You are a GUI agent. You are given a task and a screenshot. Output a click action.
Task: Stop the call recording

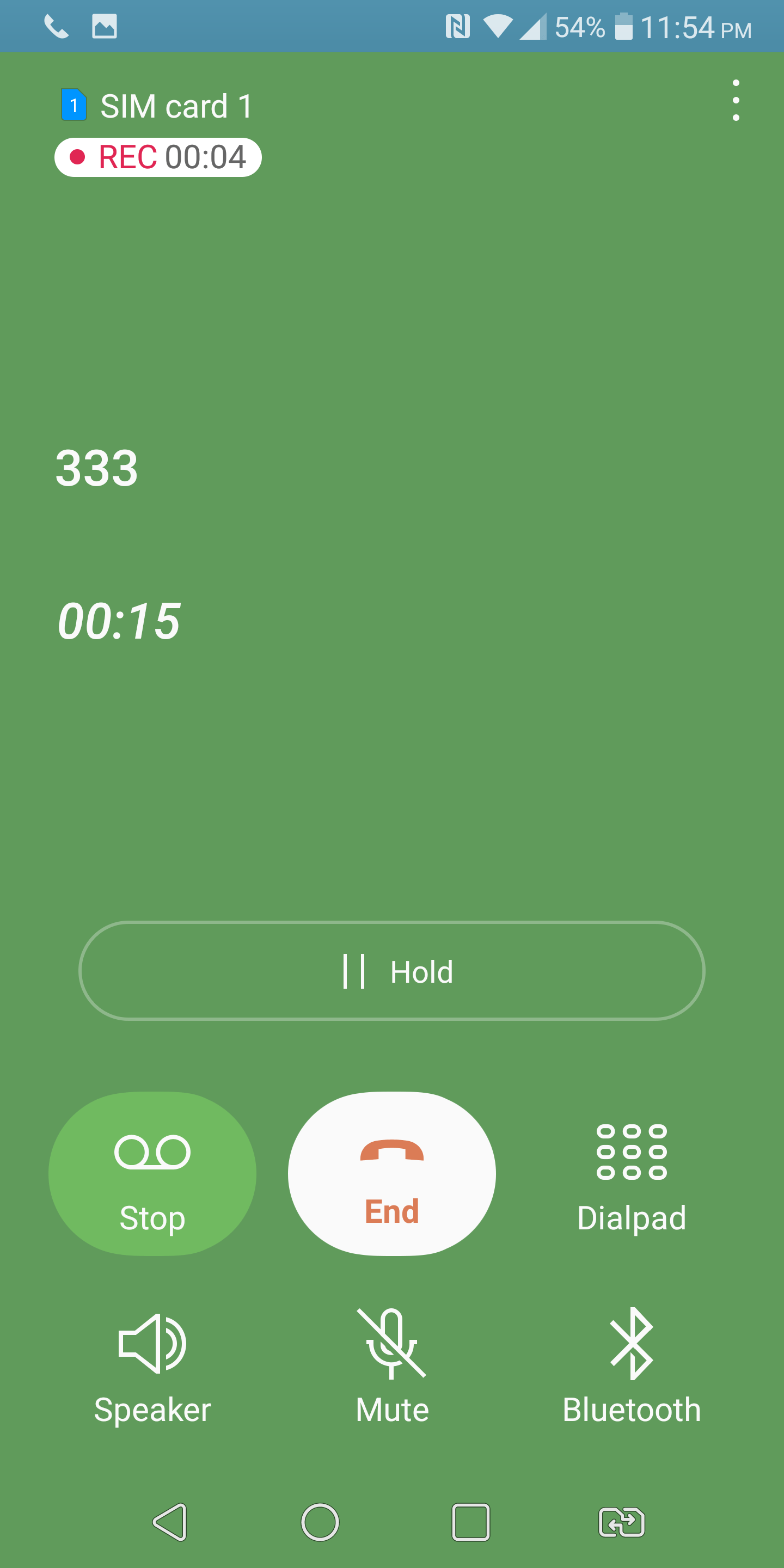(x=152, y=1174)
